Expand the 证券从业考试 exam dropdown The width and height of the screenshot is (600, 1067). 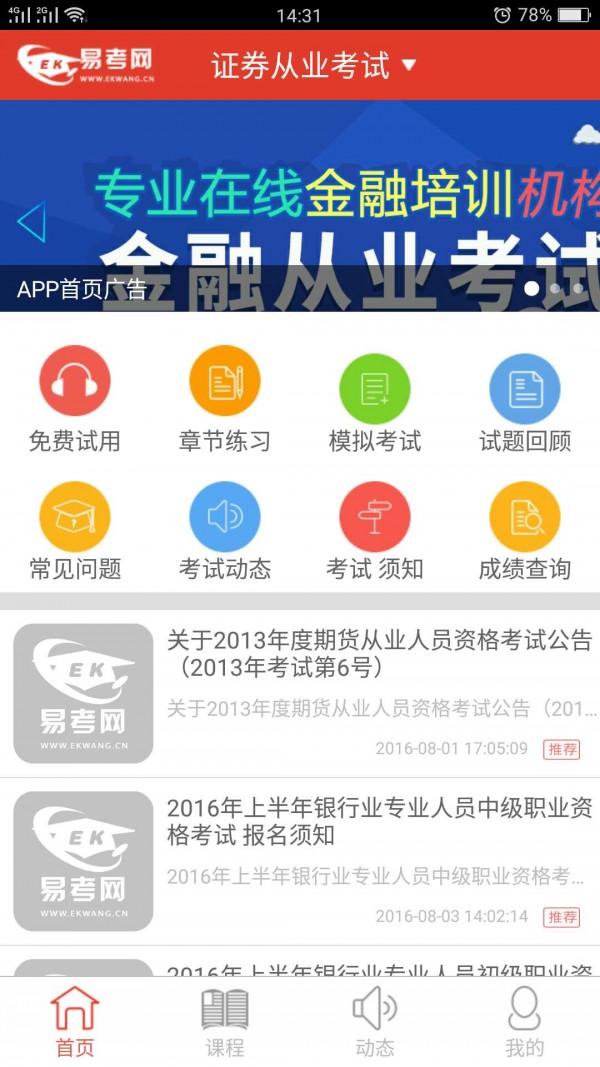[x=313, y=66]
